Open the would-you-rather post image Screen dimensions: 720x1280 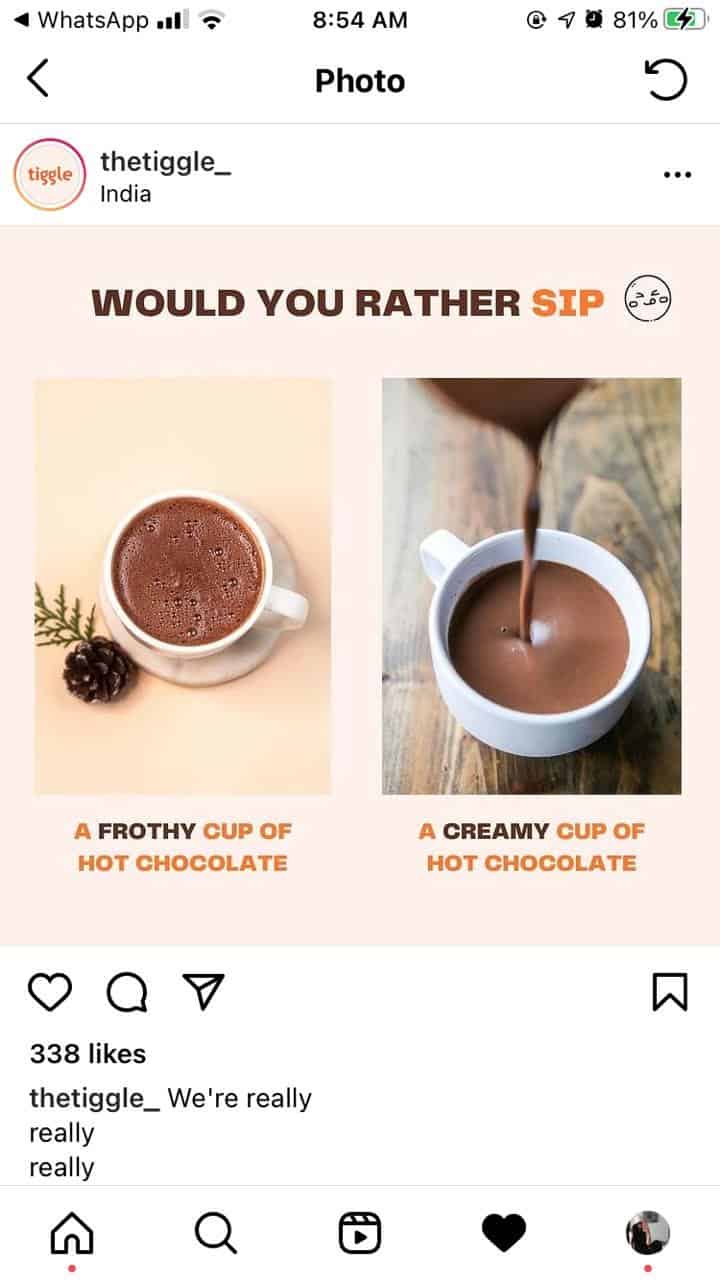[360, 585]
